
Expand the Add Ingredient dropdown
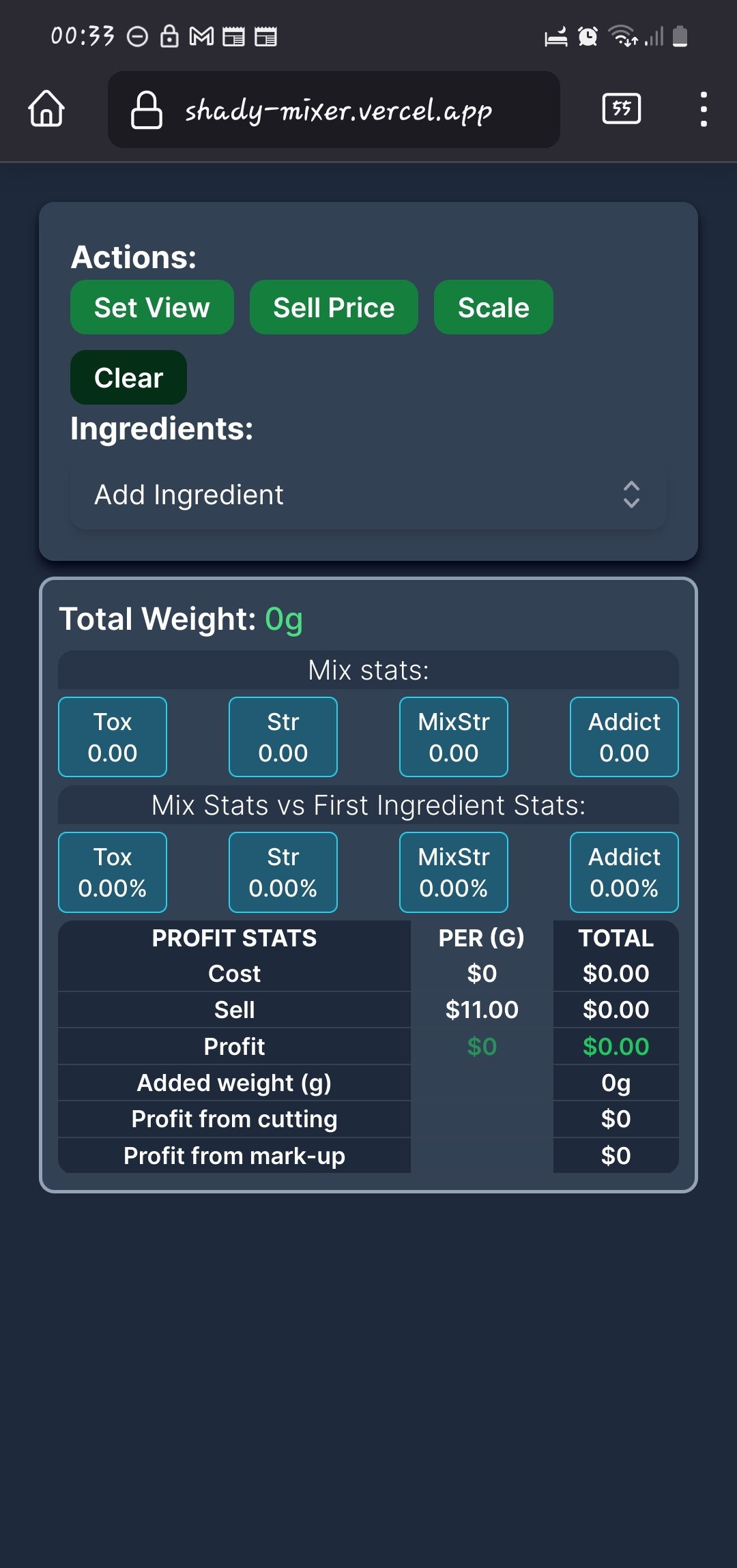pos(369,495)
